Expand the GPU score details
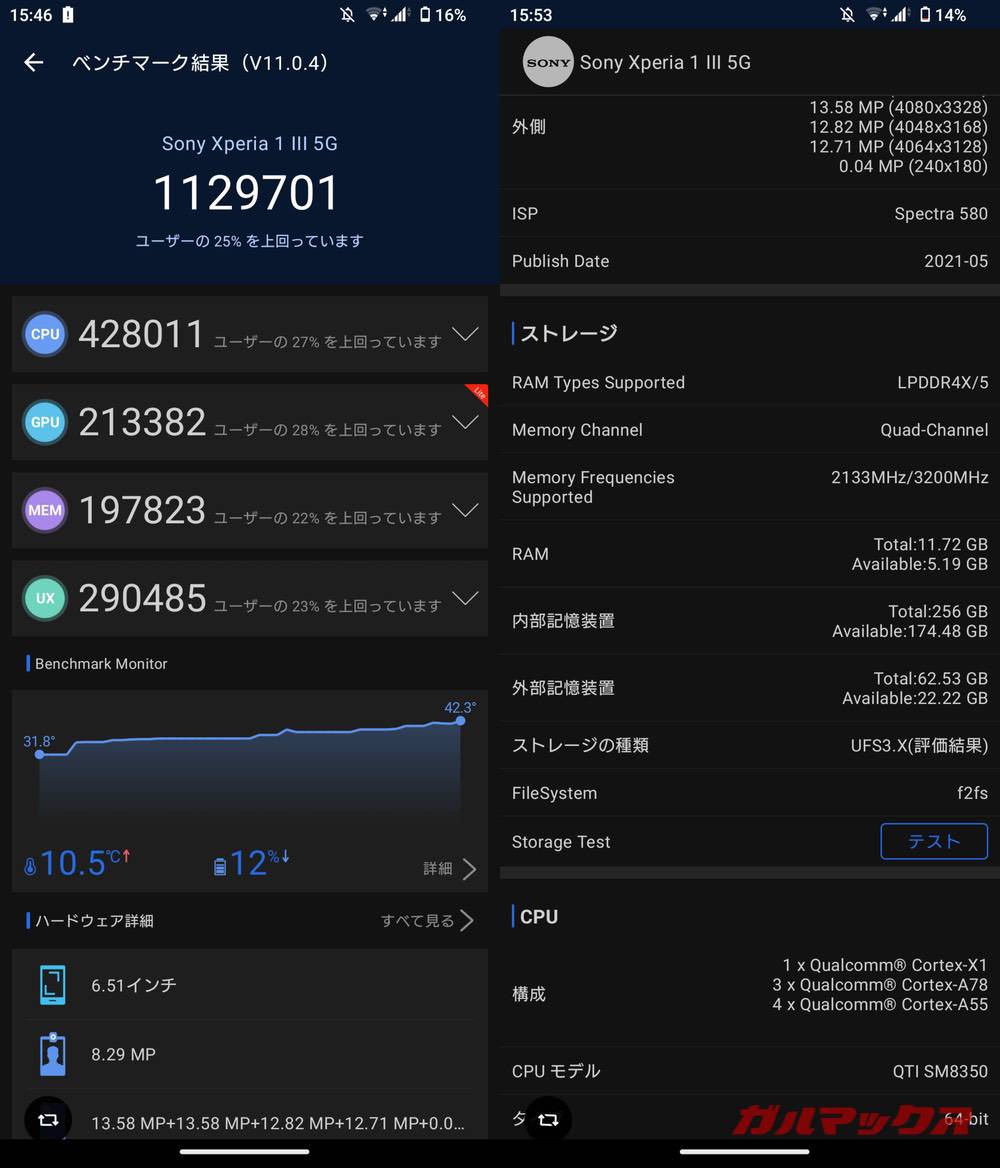1000x1168 pixels. coord(466,422)
